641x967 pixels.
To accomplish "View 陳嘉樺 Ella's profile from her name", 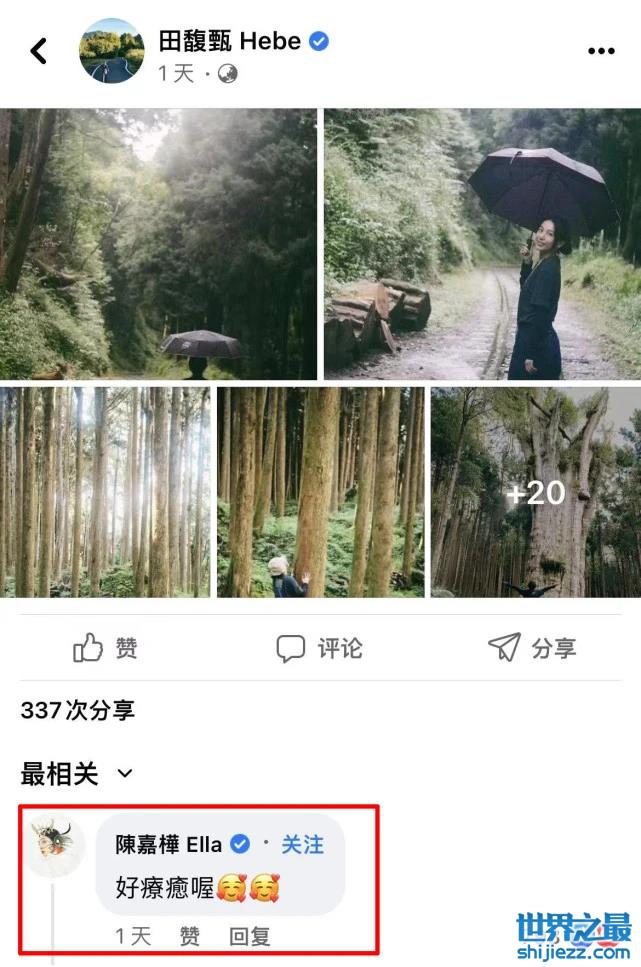I will [x=169, y=845].
